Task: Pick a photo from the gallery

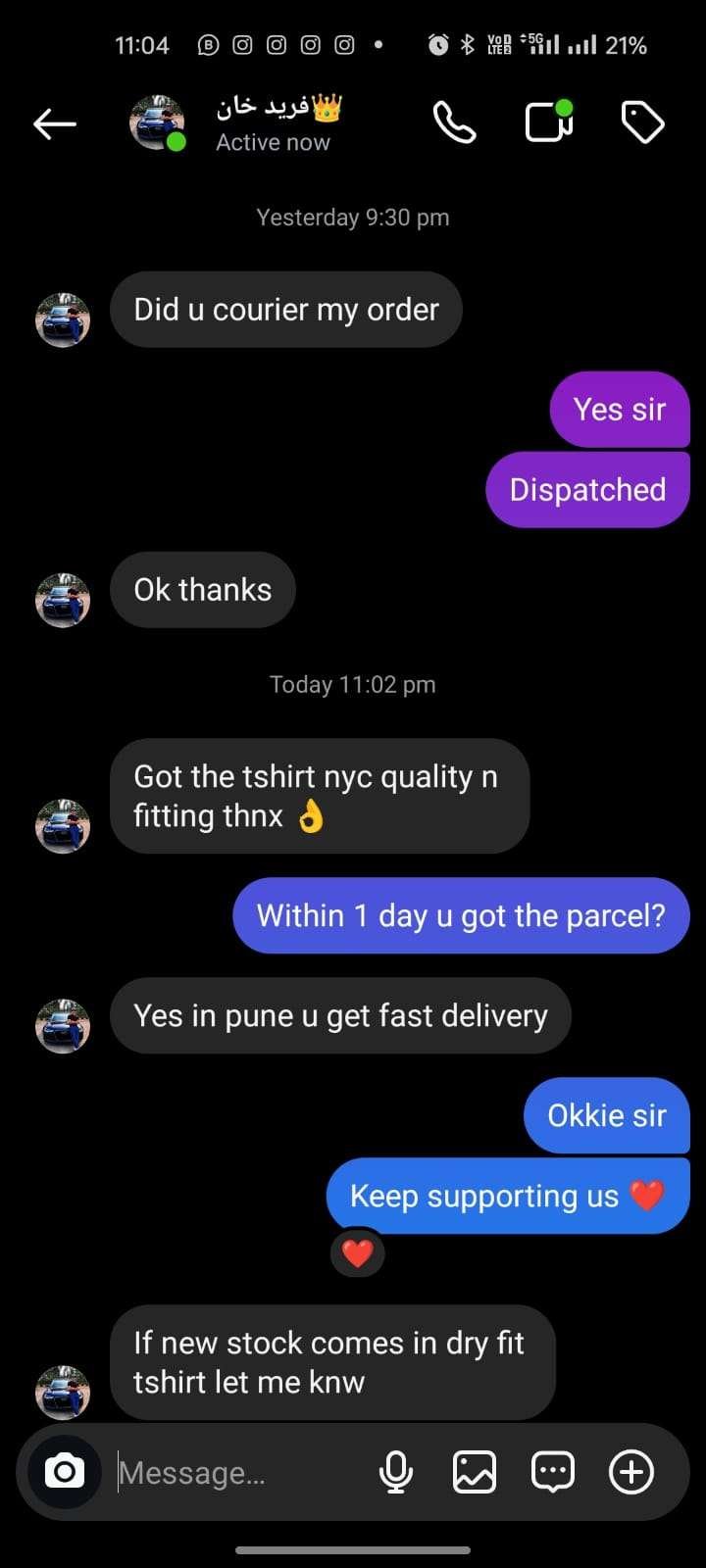Action: pos(475,1472)
